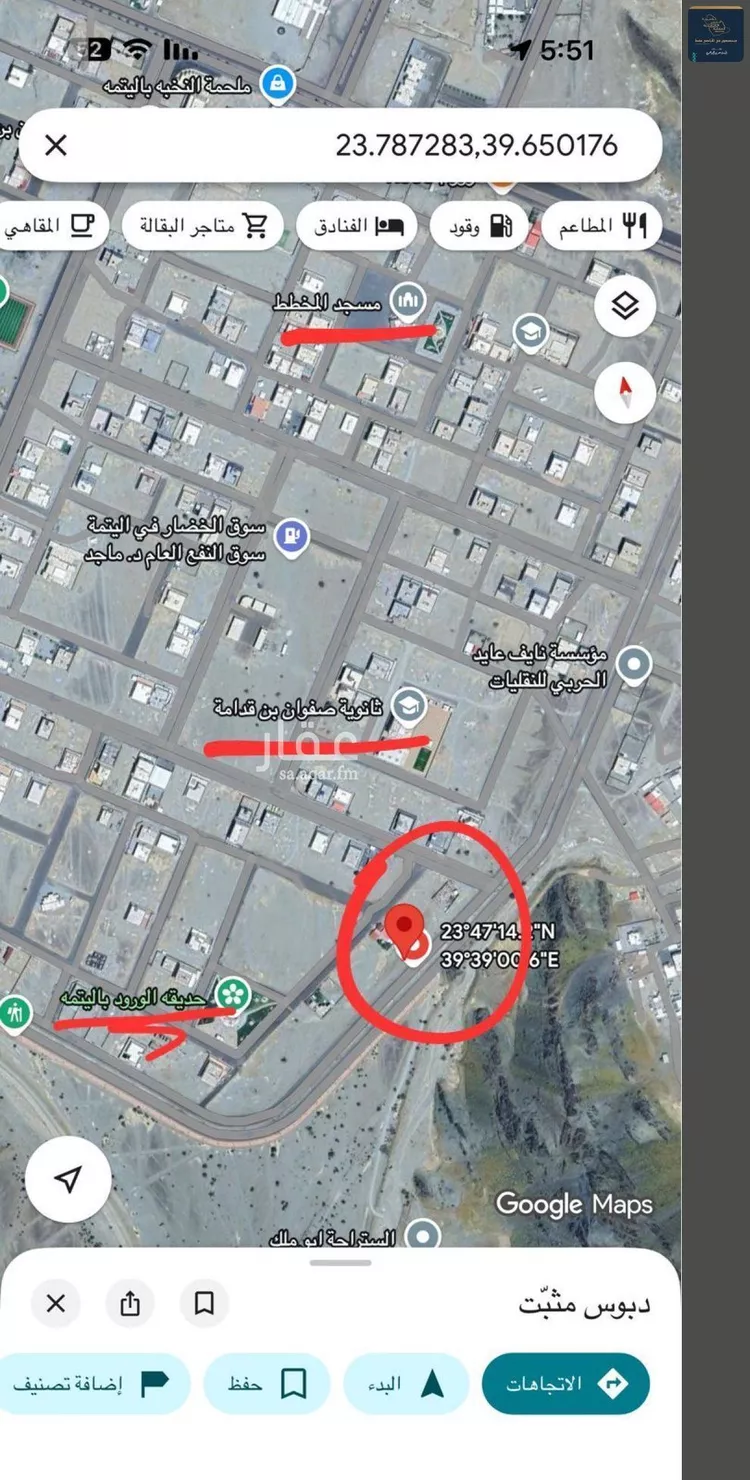Open ثانوية صفوان بن قدامة school marker
Screen dimensions: 750x1480
[x=407, y=706]
